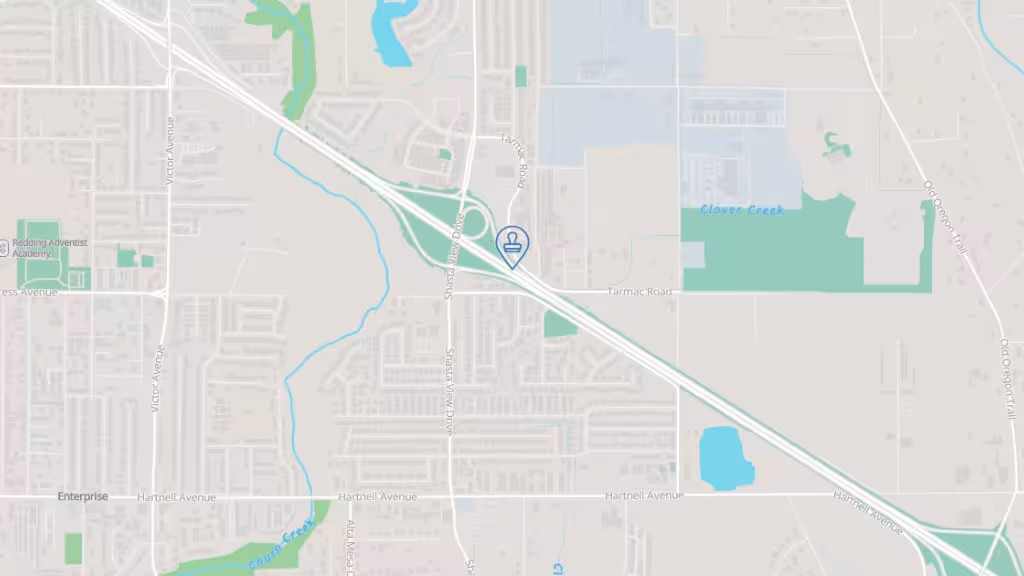Image resolution: width=1024 pixels, height=576 pixels.
Task: Tap the blue location pin marker
Action: click(513, 245)
